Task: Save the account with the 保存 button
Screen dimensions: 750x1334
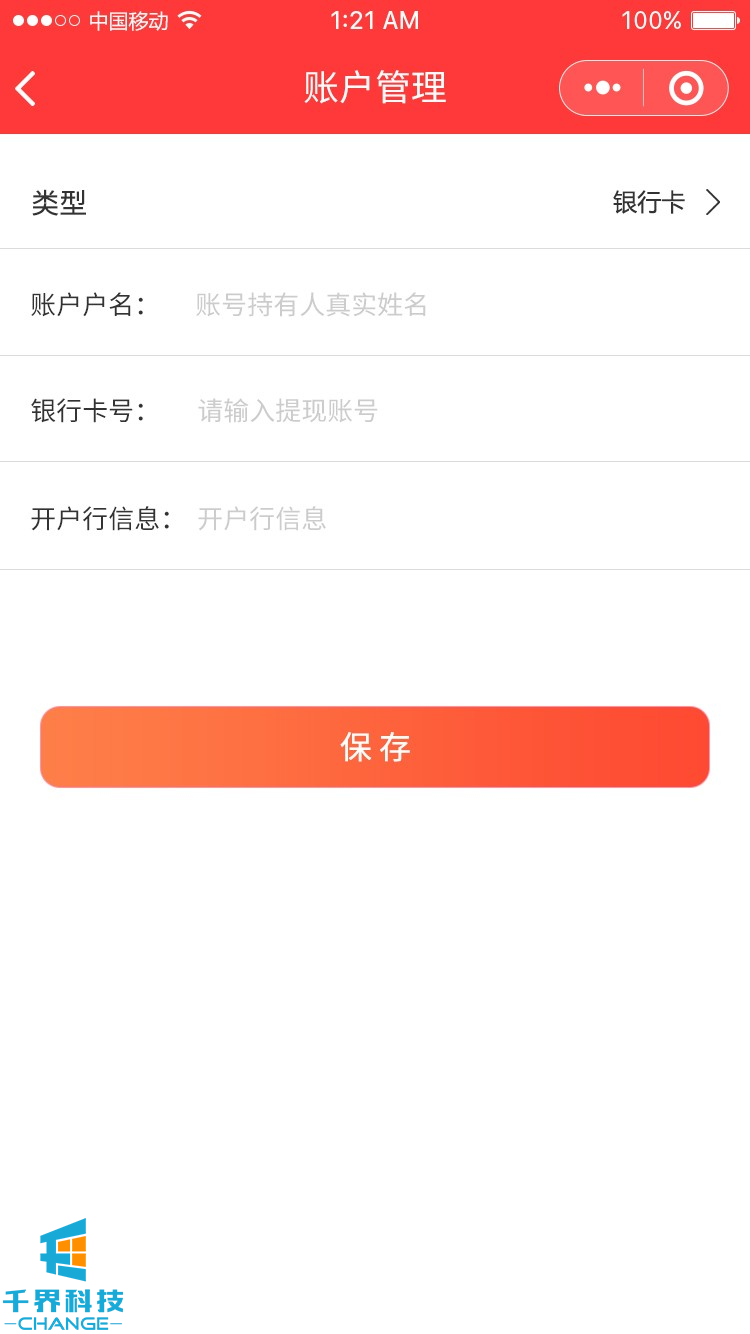Action: (375, 747)
